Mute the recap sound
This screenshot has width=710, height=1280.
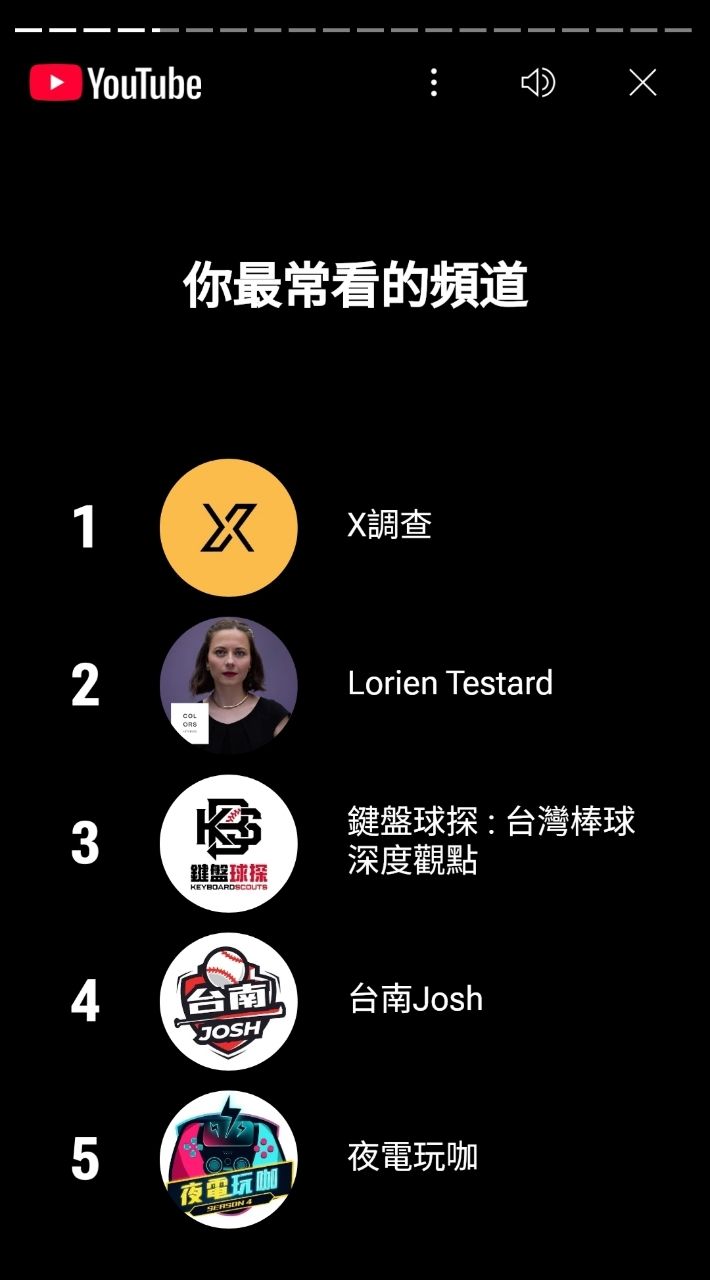(x=538, y=82)
